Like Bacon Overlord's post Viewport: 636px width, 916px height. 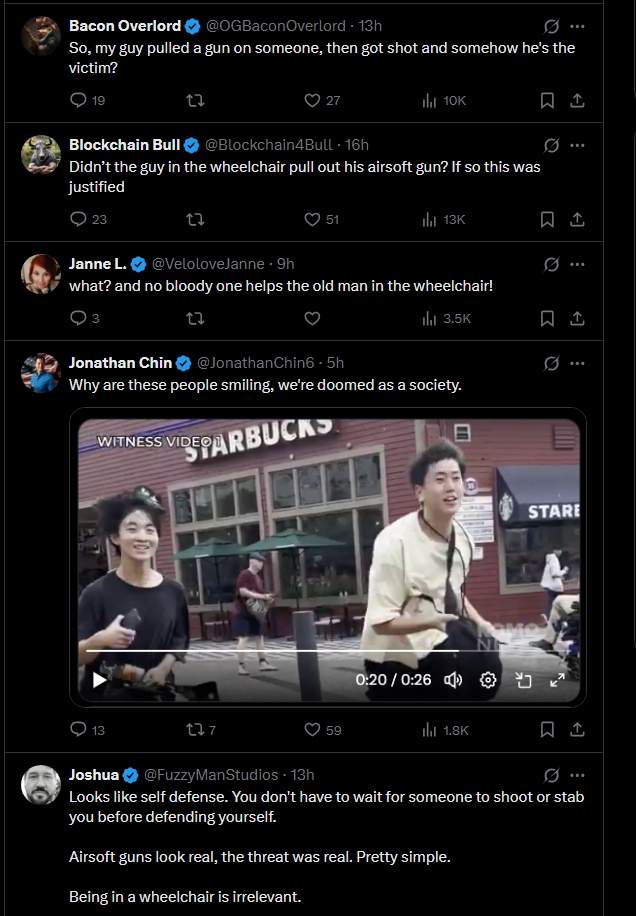pyautogui.click(x=312, y=100)
